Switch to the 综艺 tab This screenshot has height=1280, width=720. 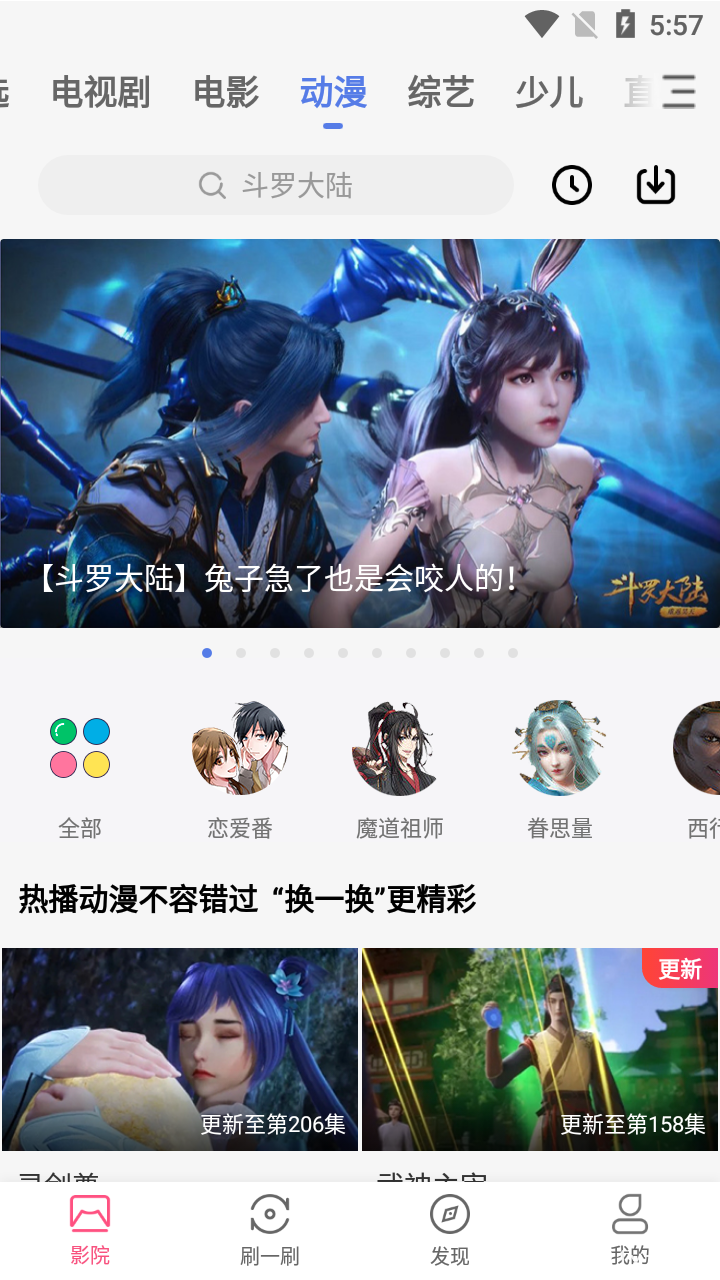point(441,93)
